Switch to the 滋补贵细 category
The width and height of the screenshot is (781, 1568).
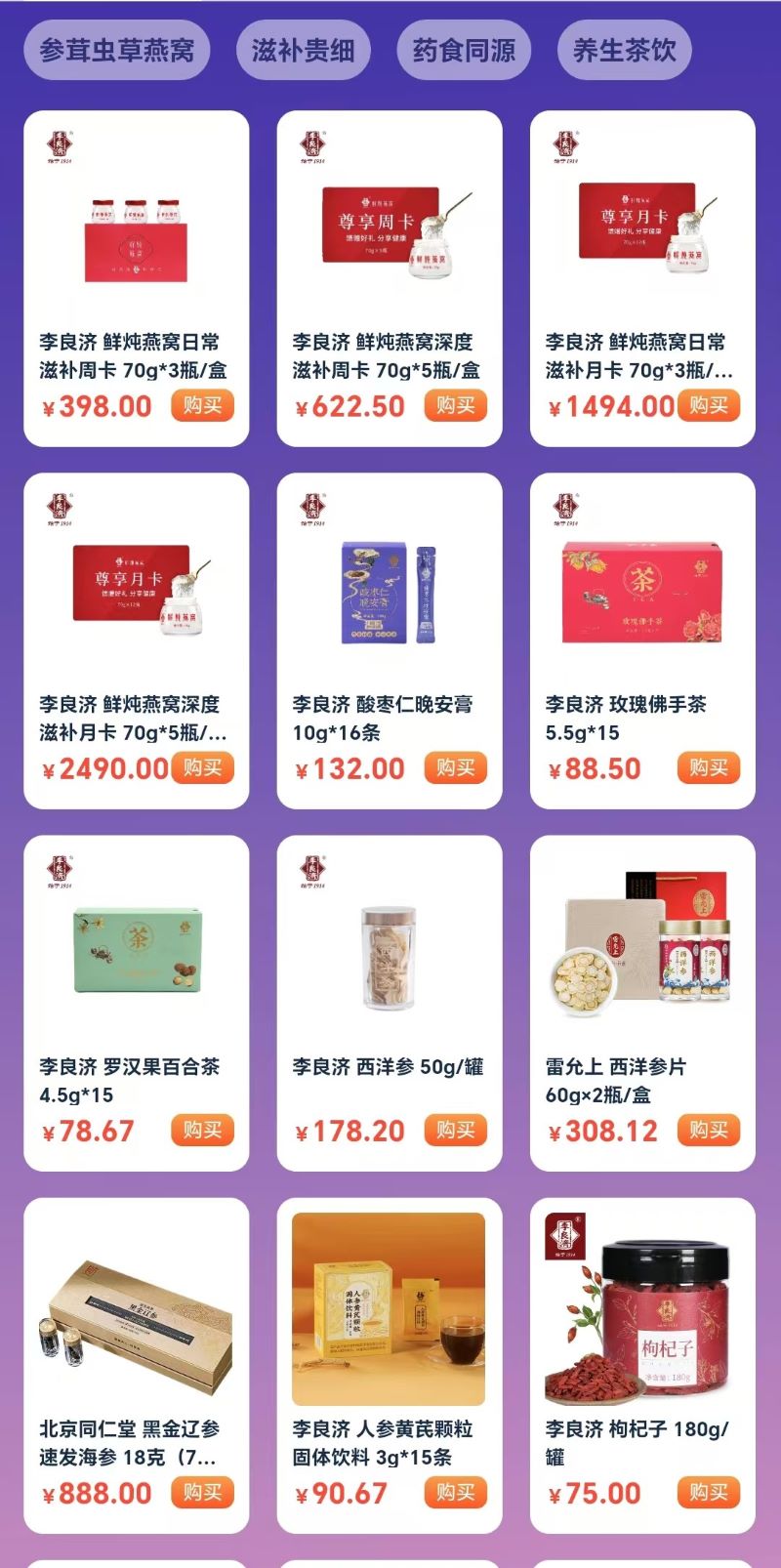tap(303, 50)
